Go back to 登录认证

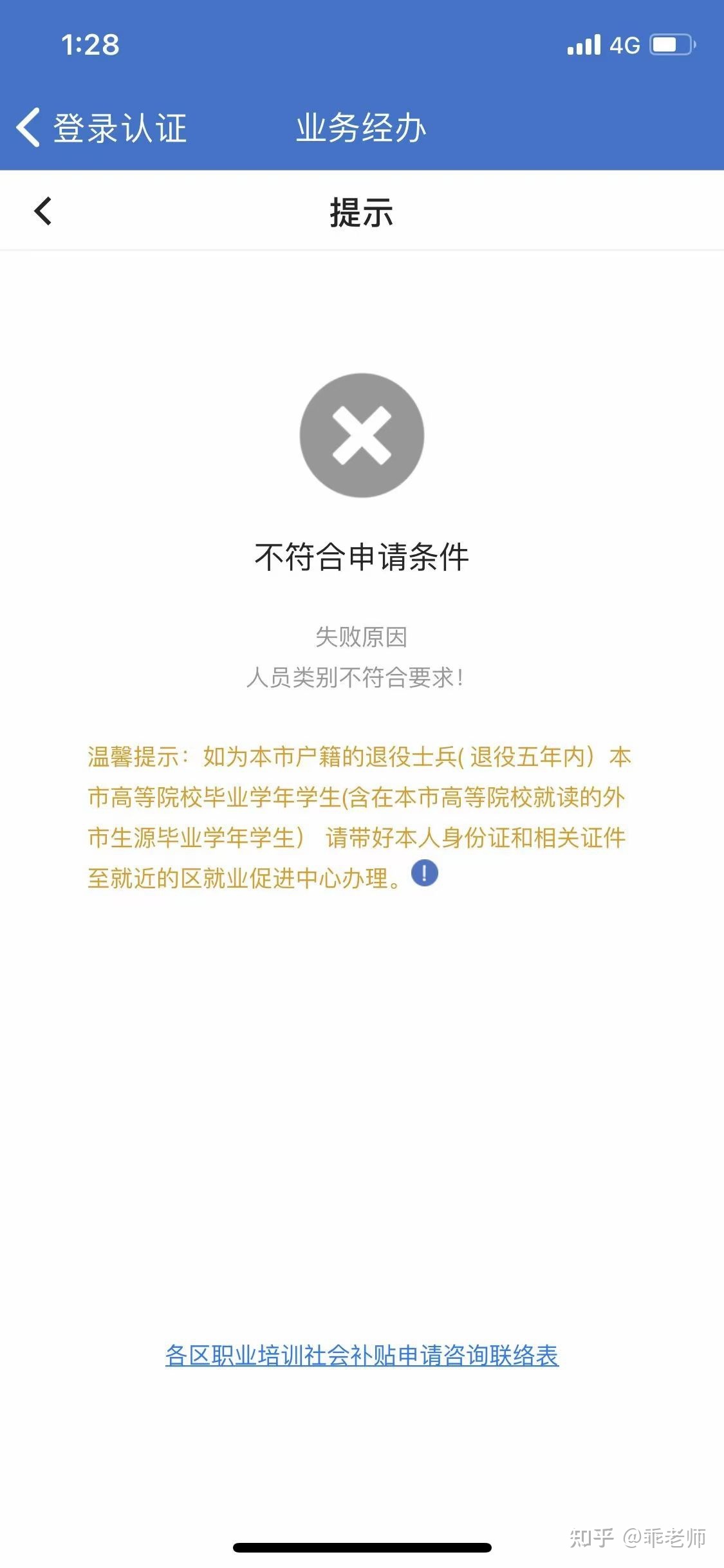pyautogui.click(x=102, y=127)
